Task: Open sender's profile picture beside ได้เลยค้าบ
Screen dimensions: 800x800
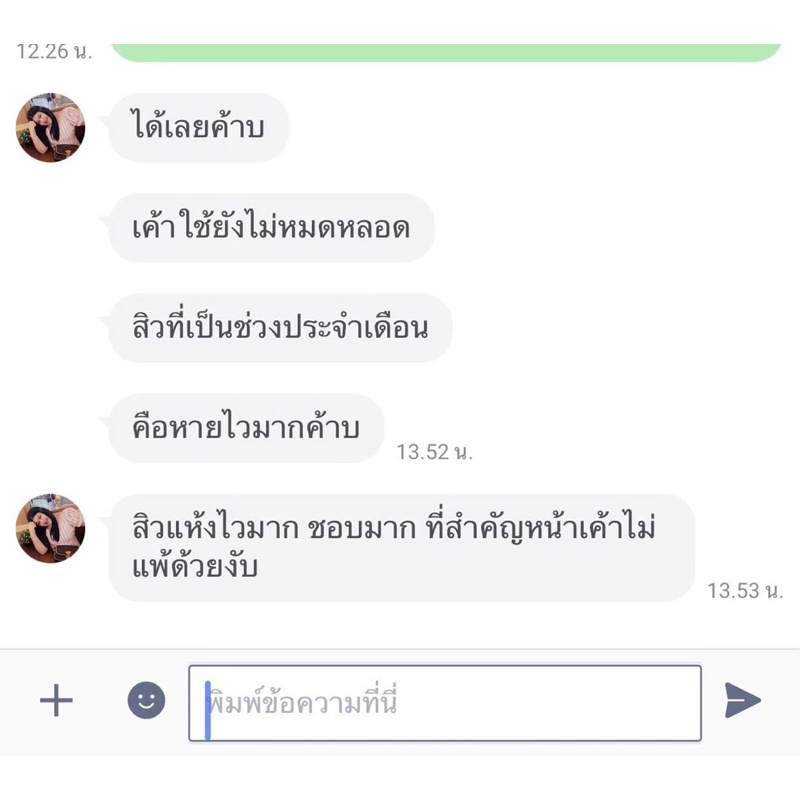Action: click(51, 128)
